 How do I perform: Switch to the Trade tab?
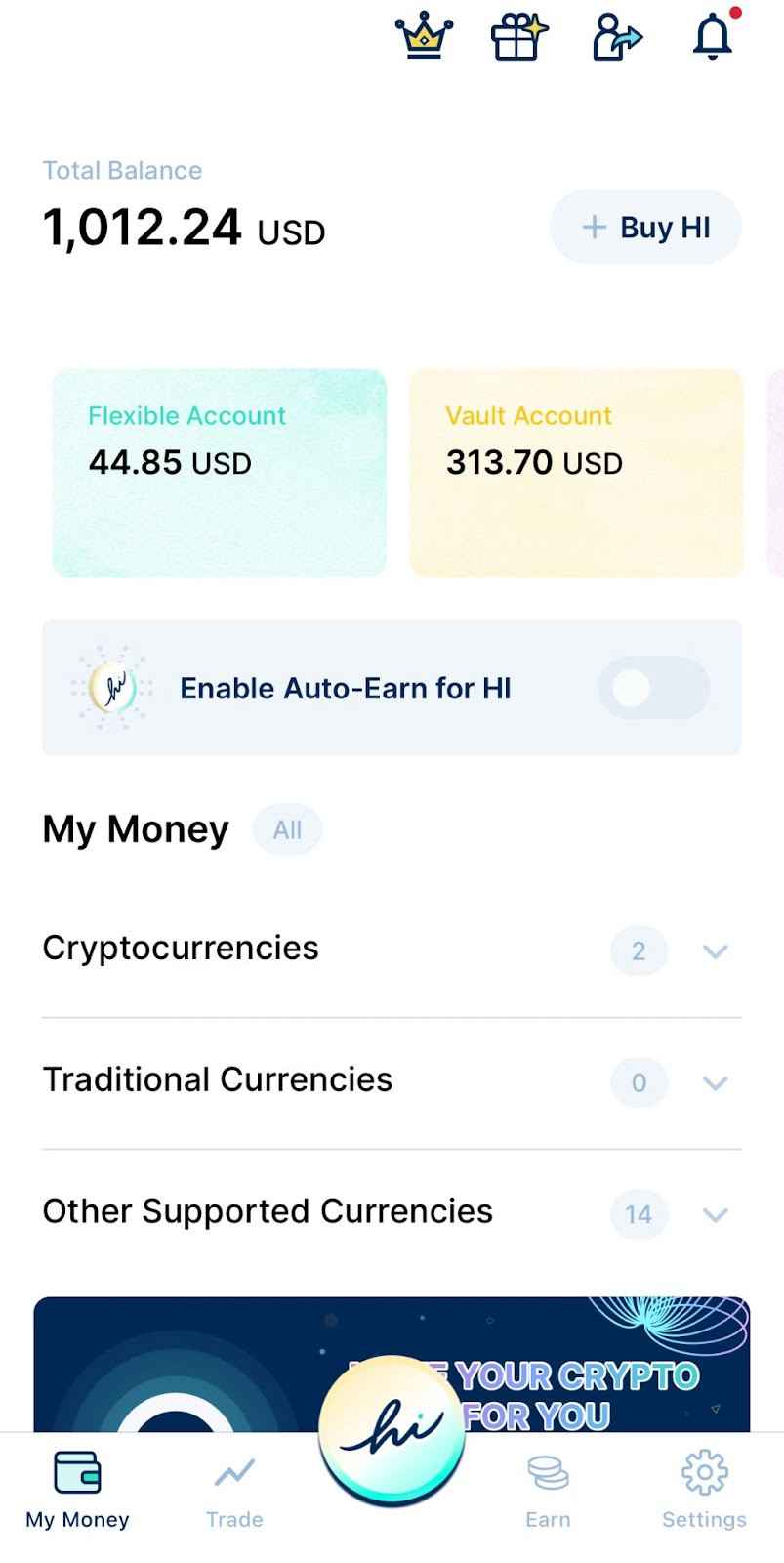(x=234, y=1492)
